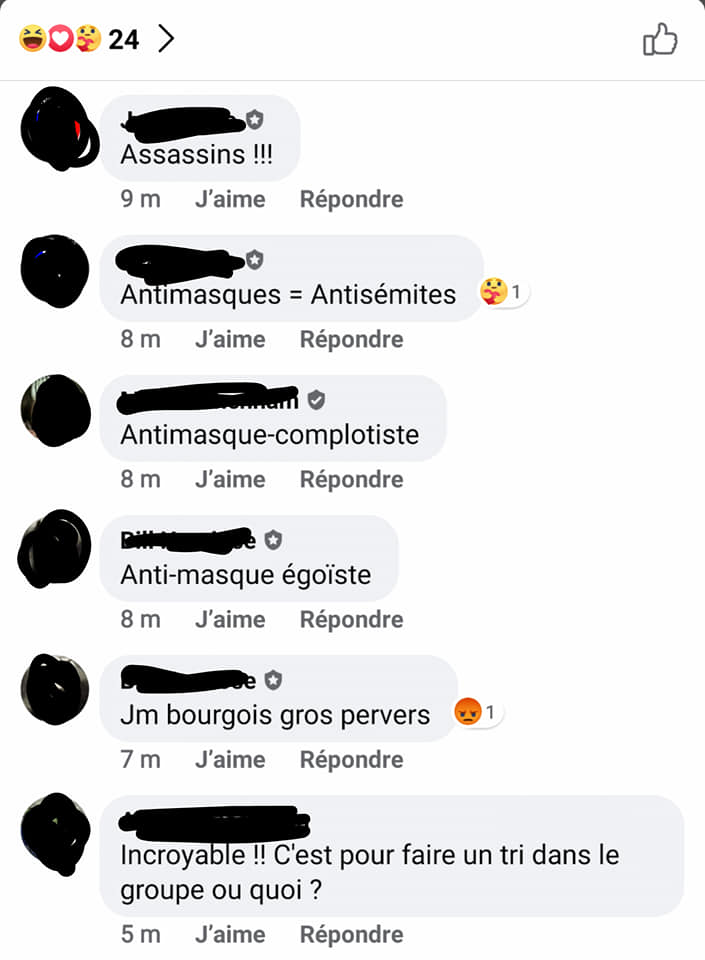Reply to the 'Incroyable !!' comment

pos(351,935)
